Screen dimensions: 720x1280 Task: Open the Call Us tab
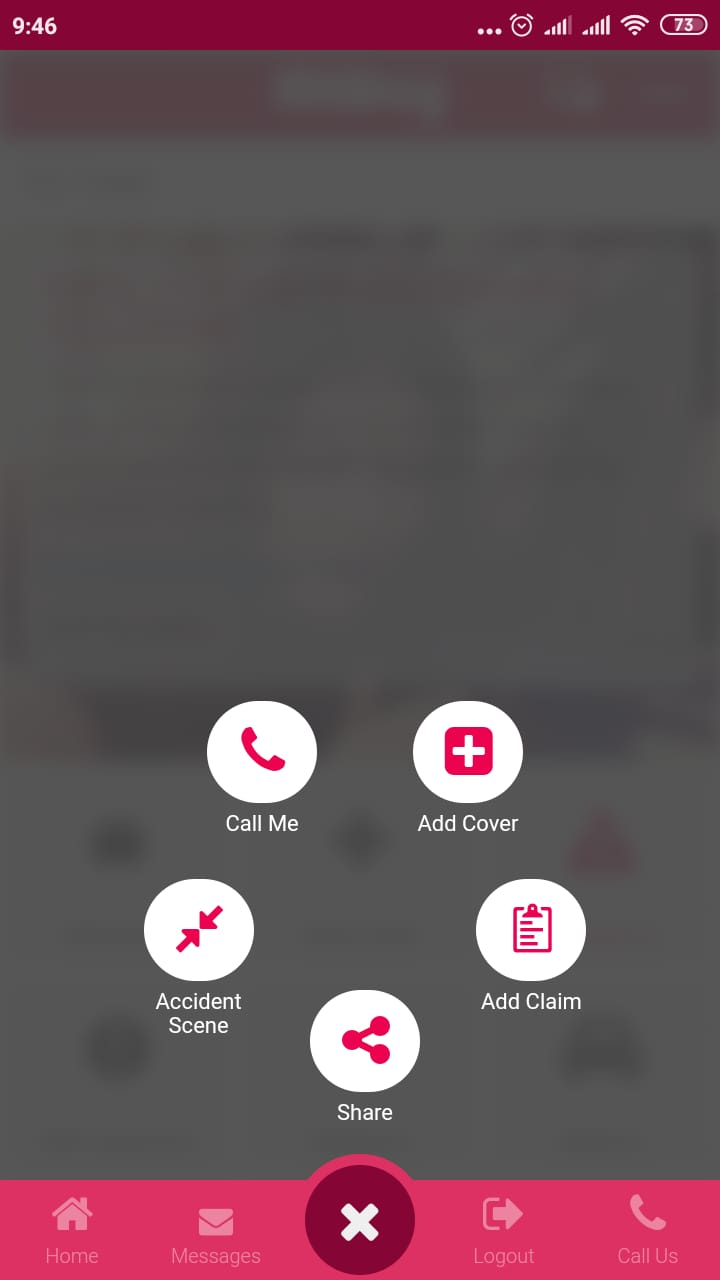pyautogui.click(x=648, y=1230)
